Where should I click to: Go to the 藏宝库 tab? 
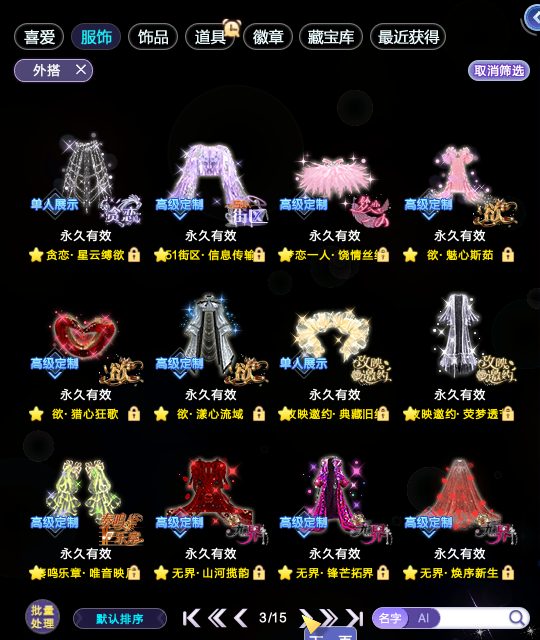click(331, 37)
